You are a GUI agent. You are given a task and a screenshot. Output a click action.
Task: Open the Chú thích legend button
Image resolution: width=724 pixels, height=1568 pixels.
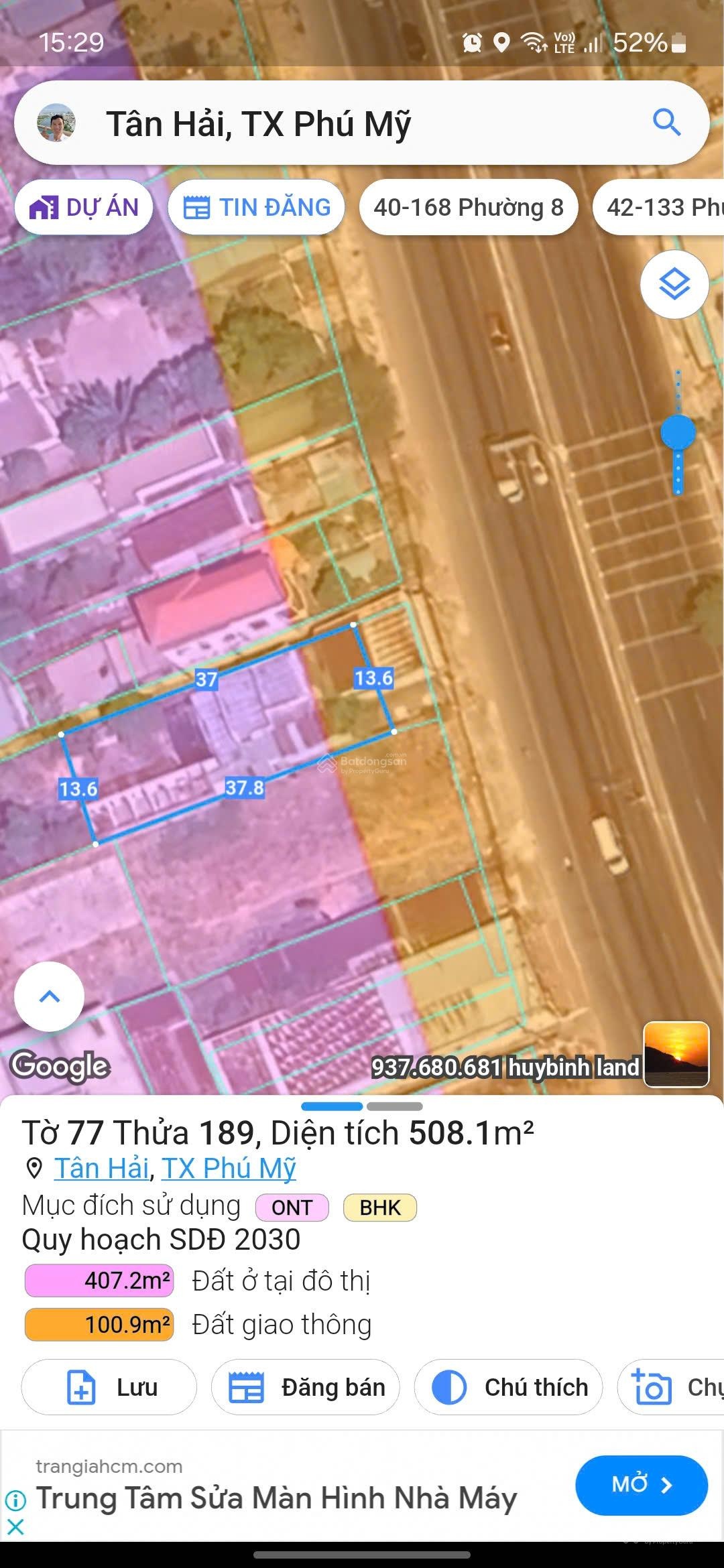508,1386
